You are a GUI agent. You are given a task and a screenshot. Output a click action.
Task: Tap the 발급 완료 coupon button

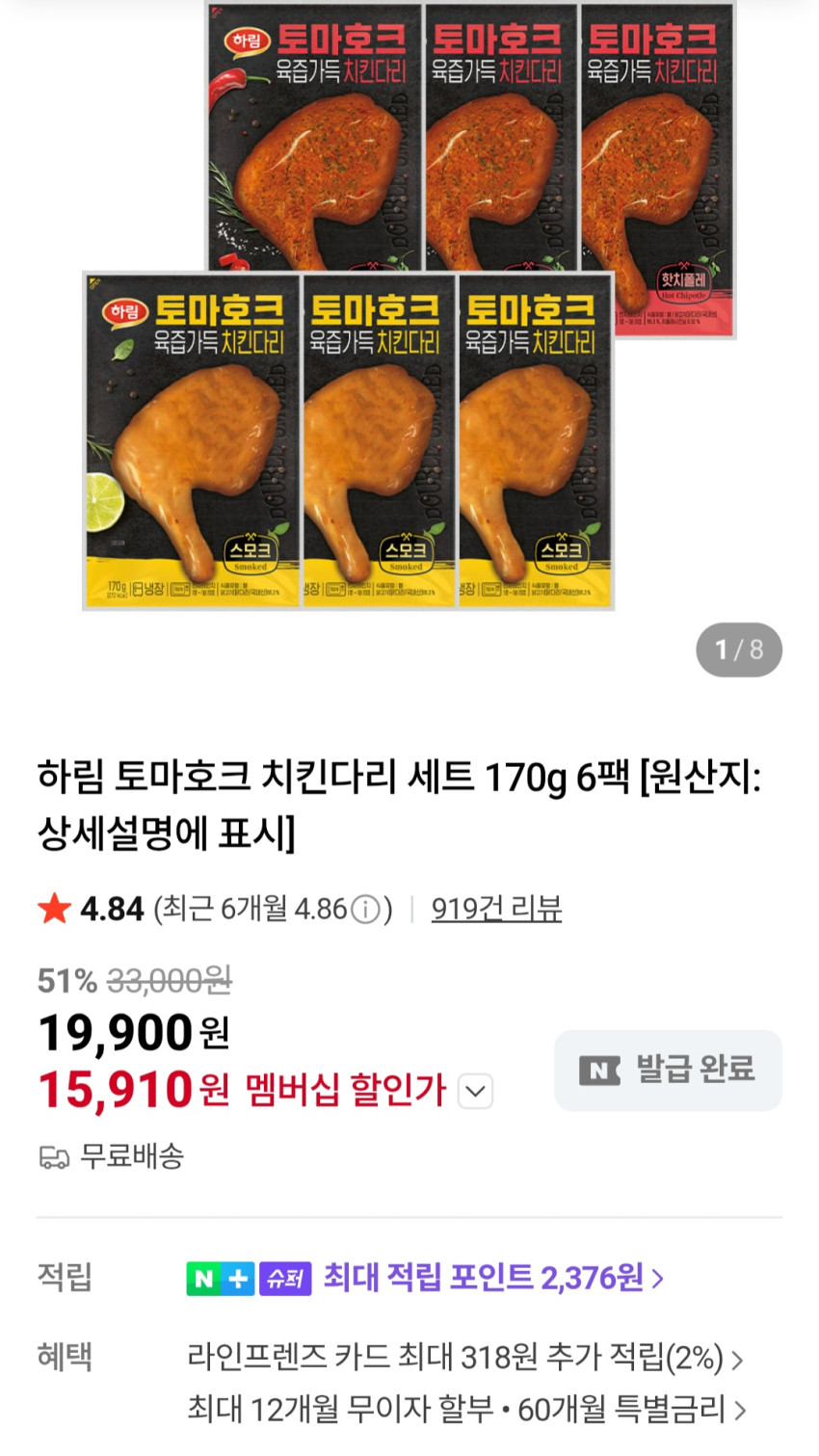coord(668,1071)
